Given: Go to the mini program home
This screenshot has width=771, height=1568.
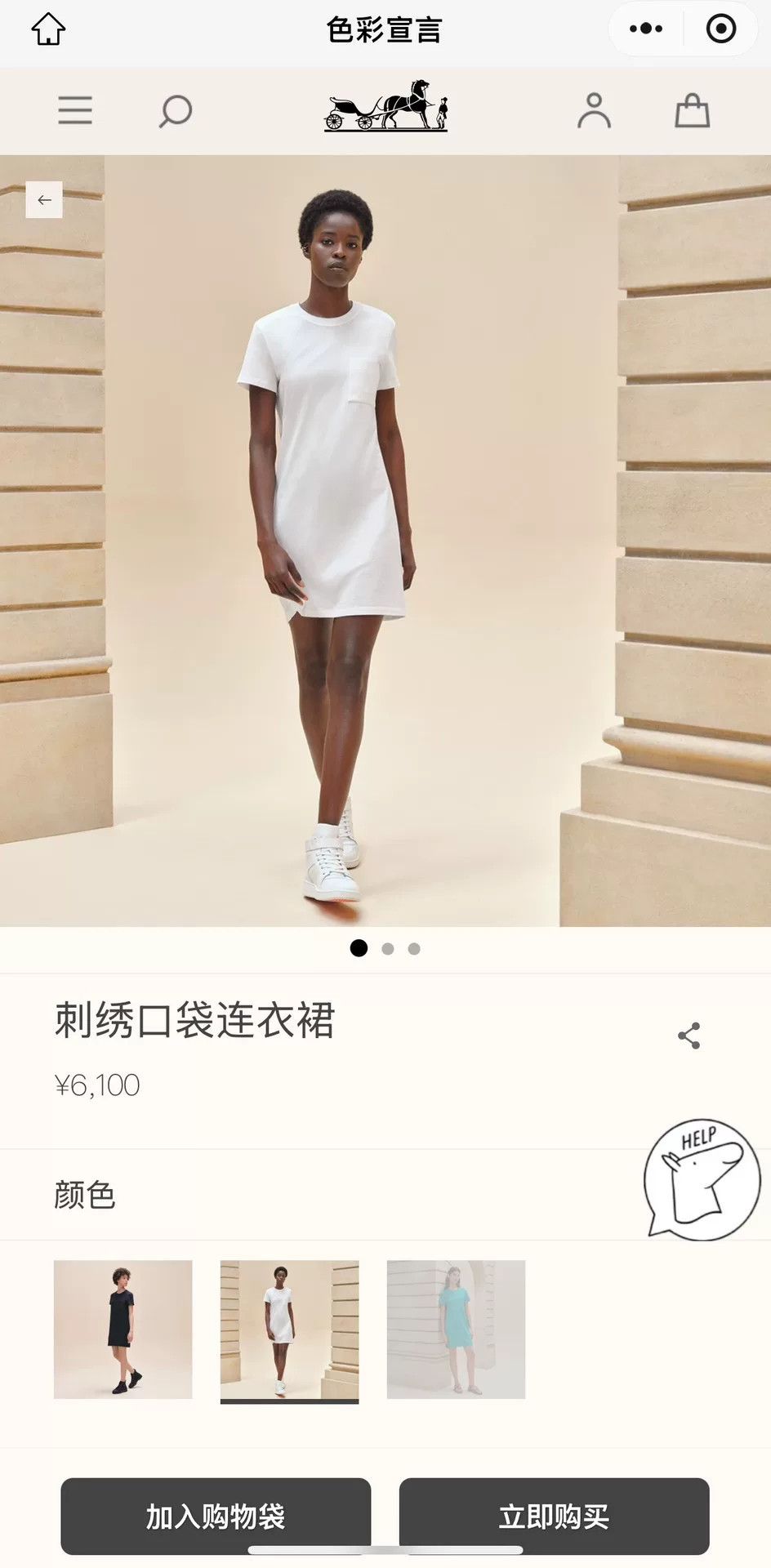Looking at the screenshot, I should pos(48,29).
